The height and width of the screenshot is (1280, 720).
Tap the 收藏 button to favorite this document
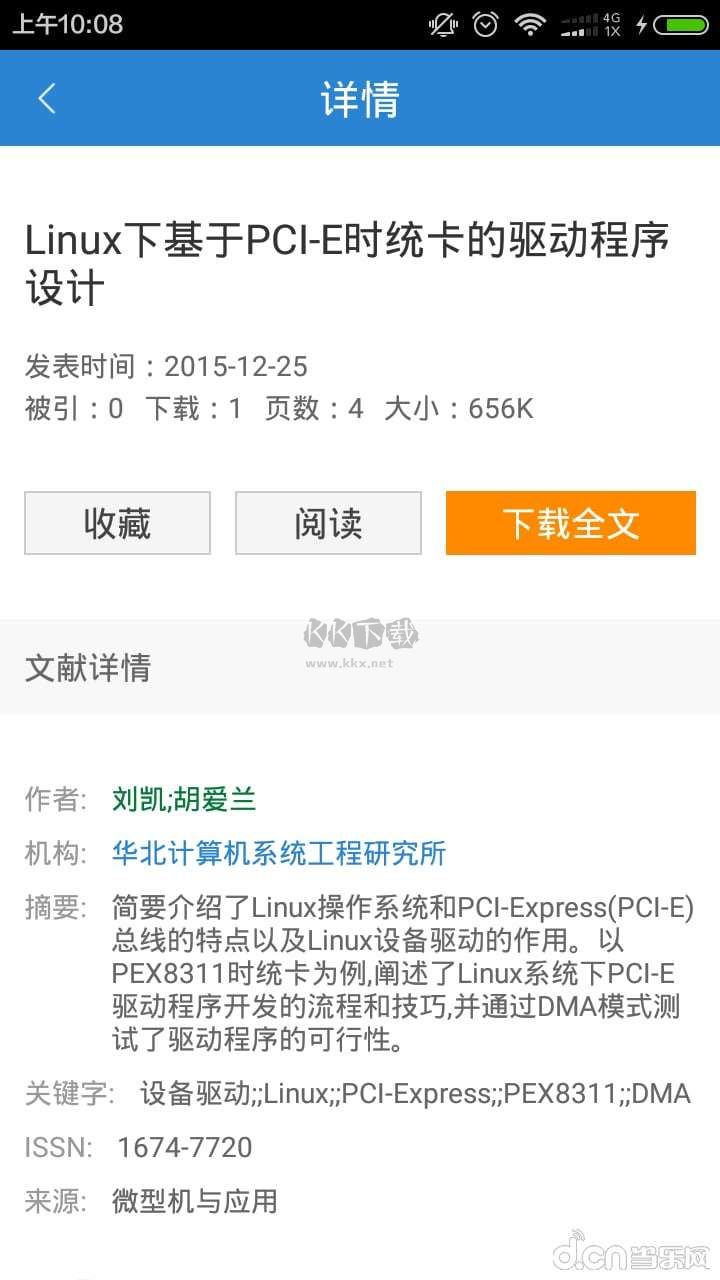point(116,523)
